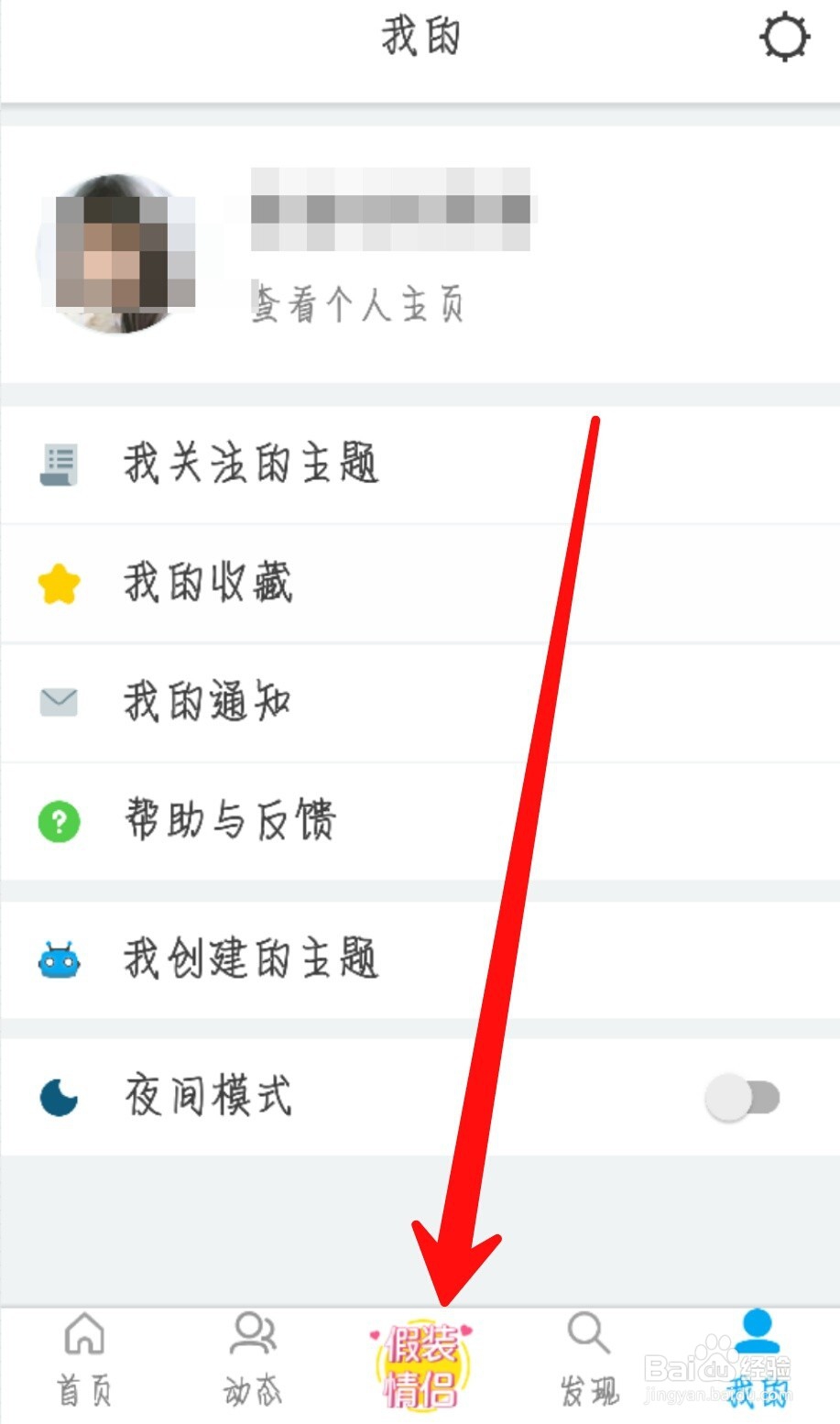Click the envelope icon for 我的通知
The image size is (840, 1424).
tap(59, 702)
